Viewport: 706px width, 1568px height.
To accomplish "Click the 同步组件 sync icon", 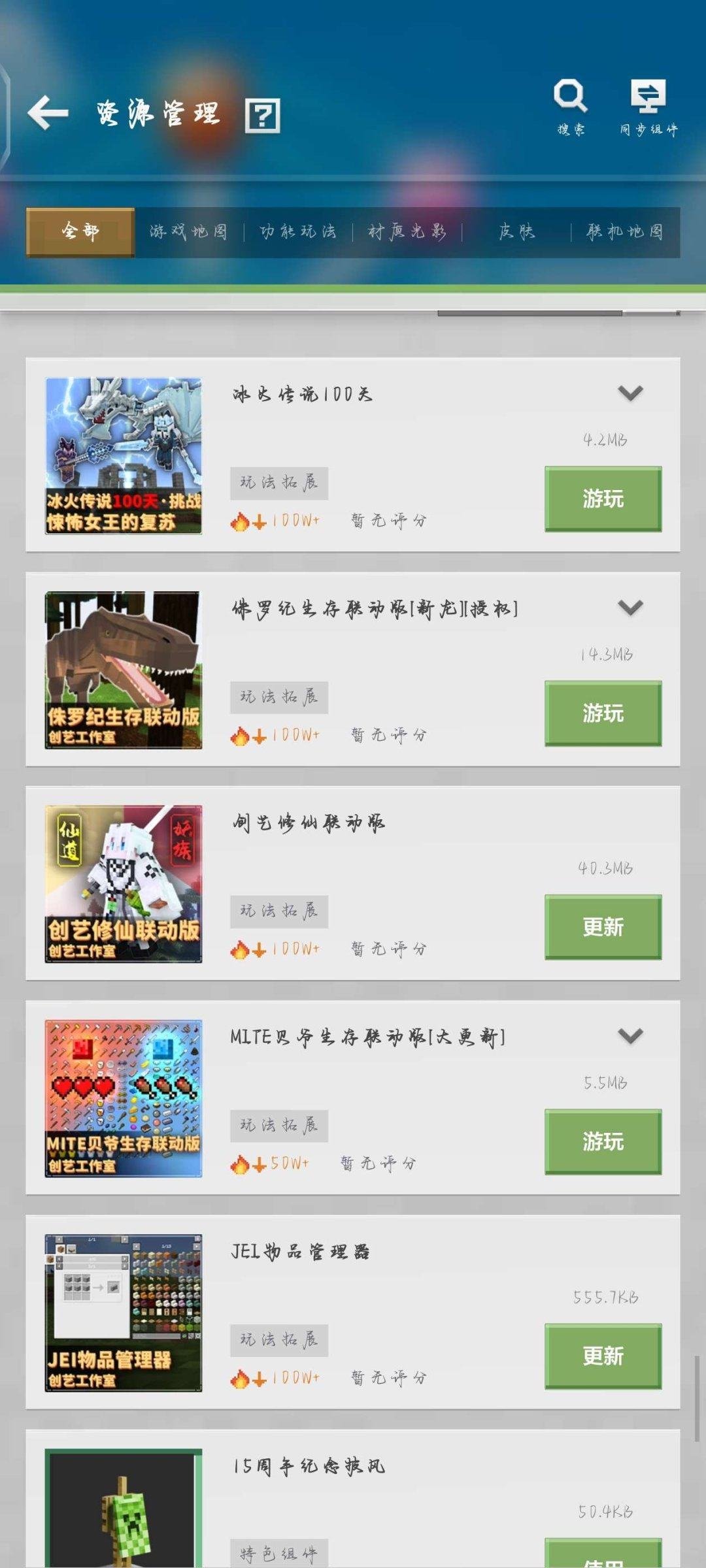I will [649, 97].
